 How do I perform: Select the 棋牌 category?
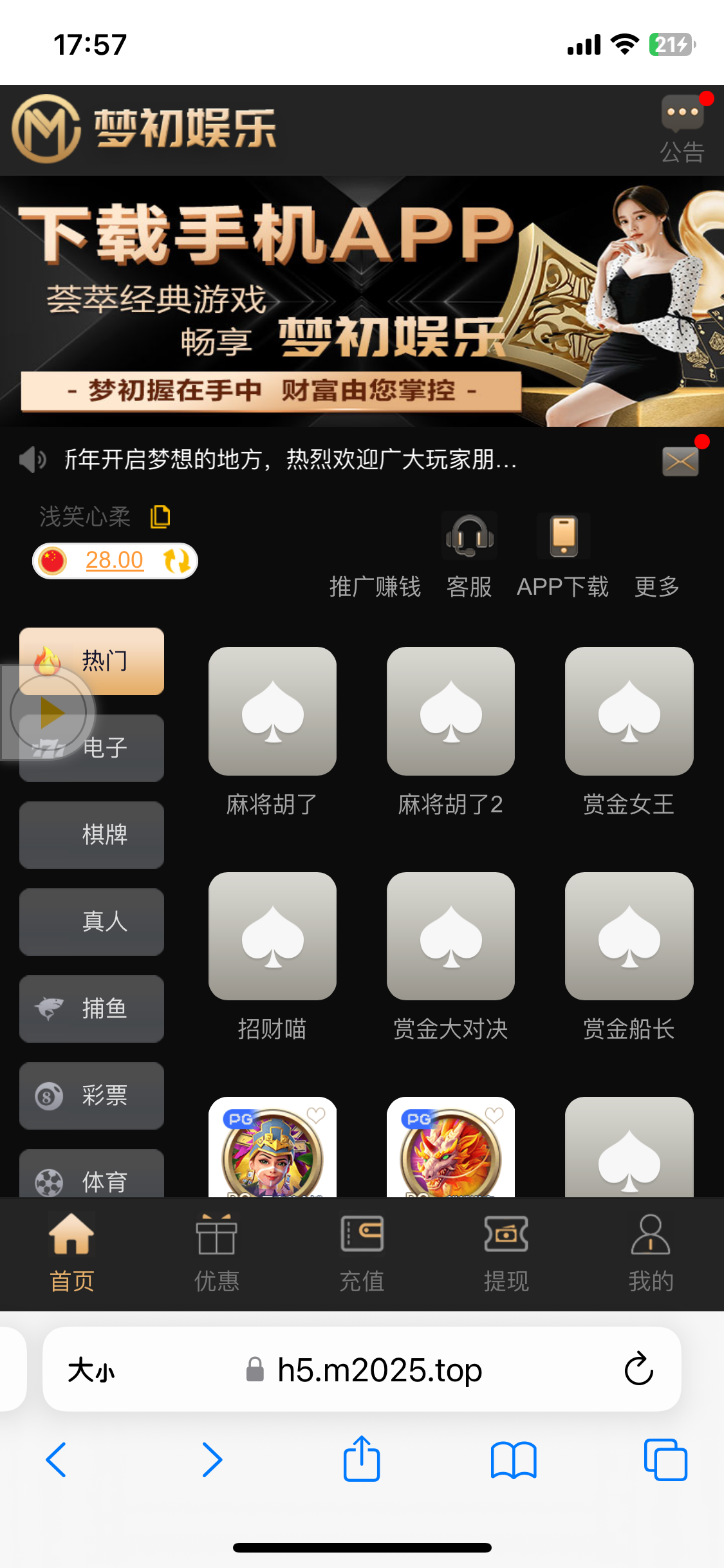pos(91,835)
